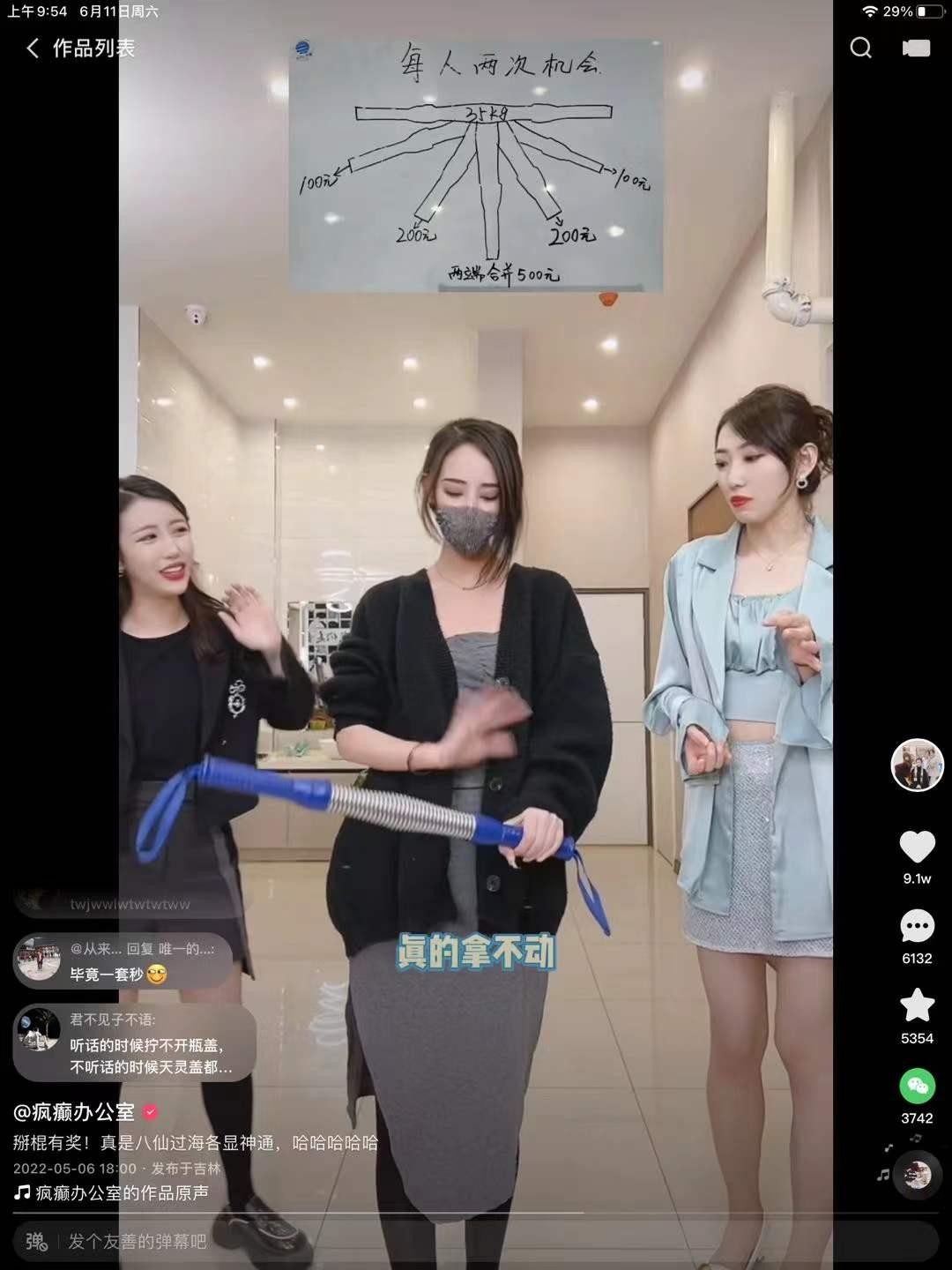Open the search icon
This screenshot has width=952, height=1270.
(860, 48)
